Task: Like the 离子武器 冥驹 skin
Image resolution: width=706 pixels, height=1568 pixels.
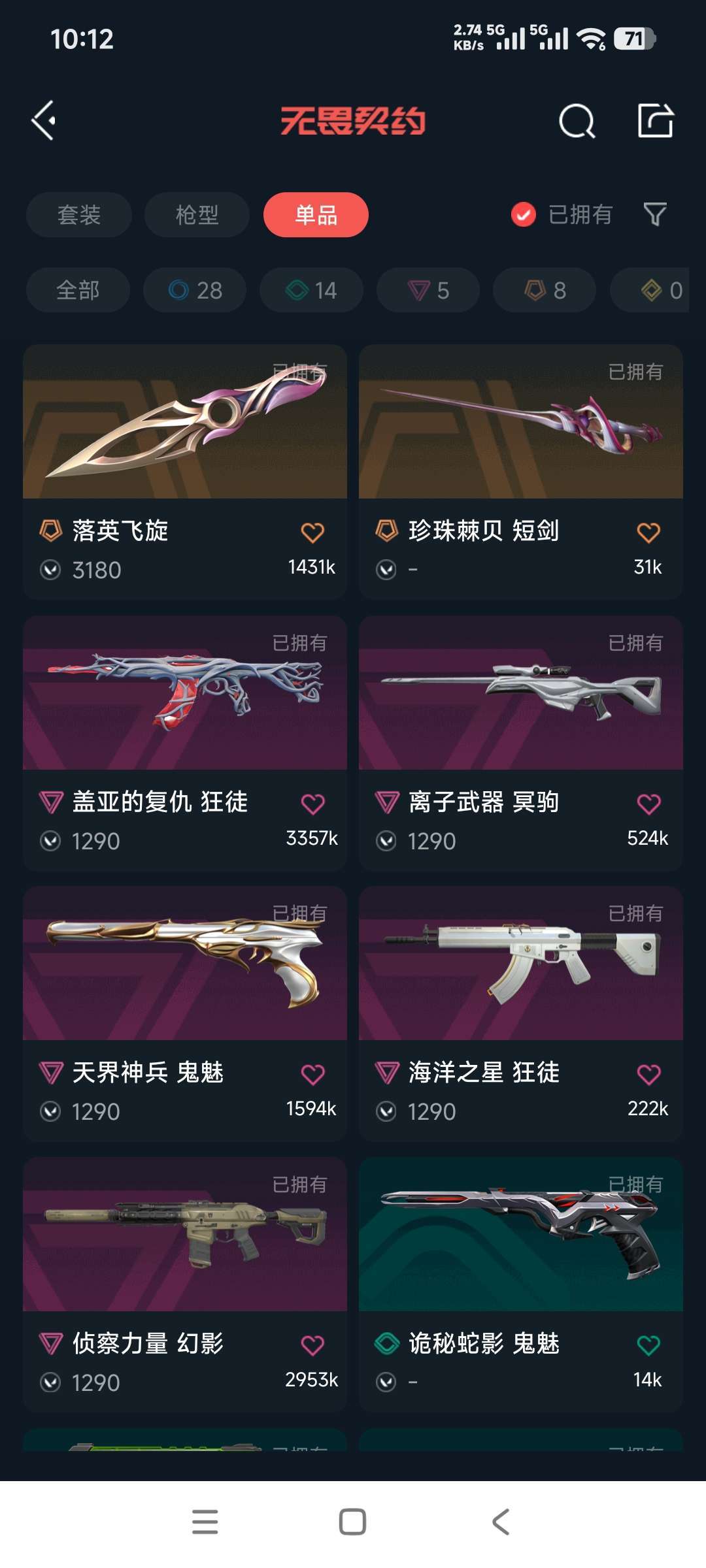Action: click(648, 804)
